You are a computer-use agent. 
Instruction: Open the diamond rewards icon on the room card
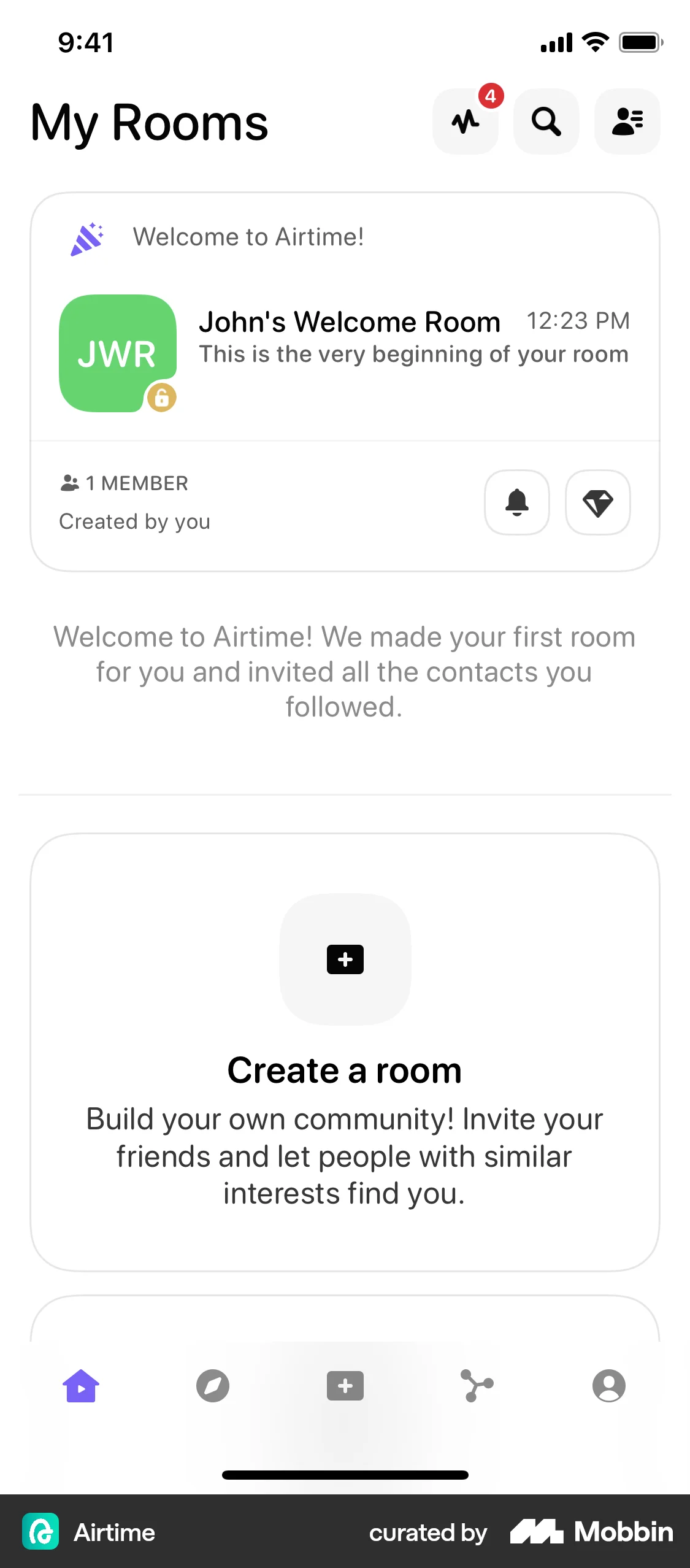(598, 502)
